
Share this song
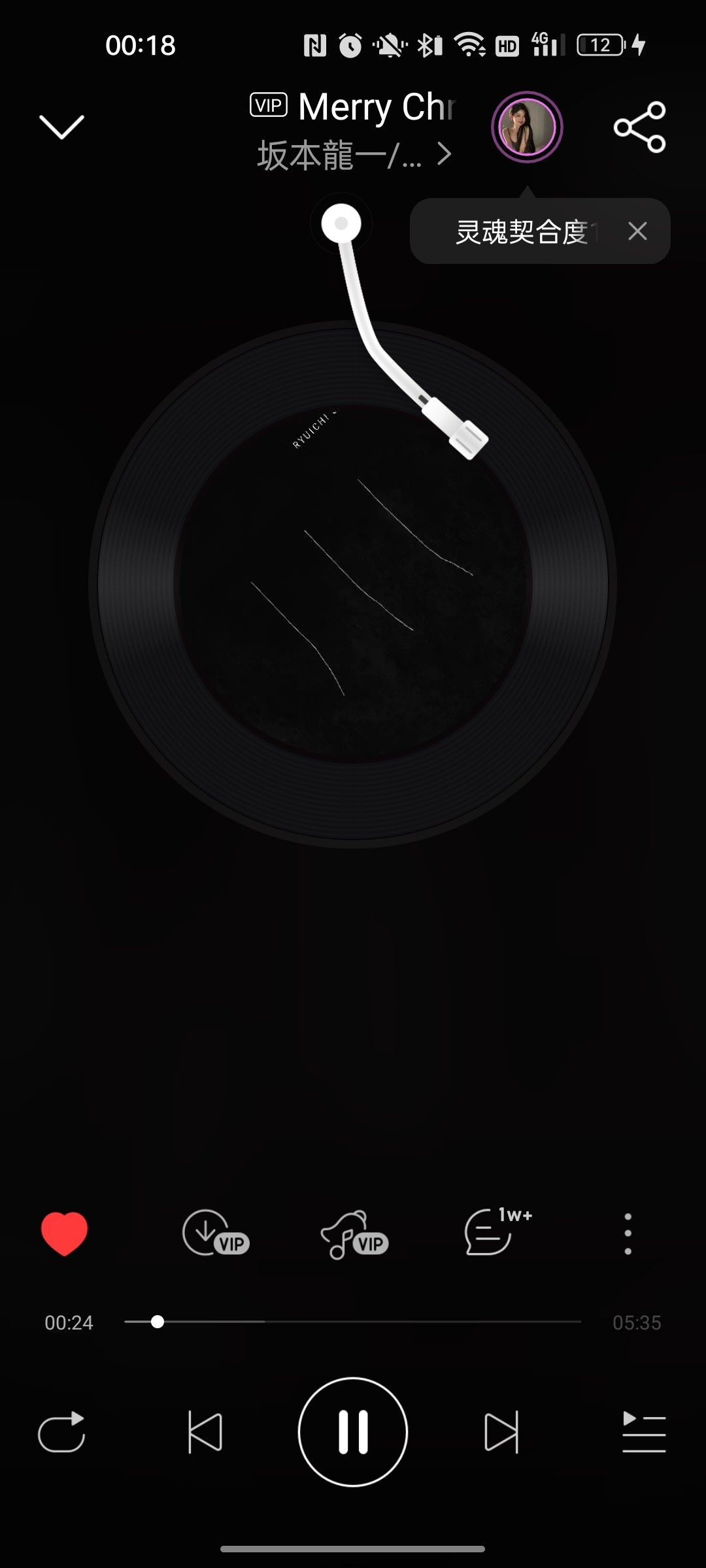[639, 127]
